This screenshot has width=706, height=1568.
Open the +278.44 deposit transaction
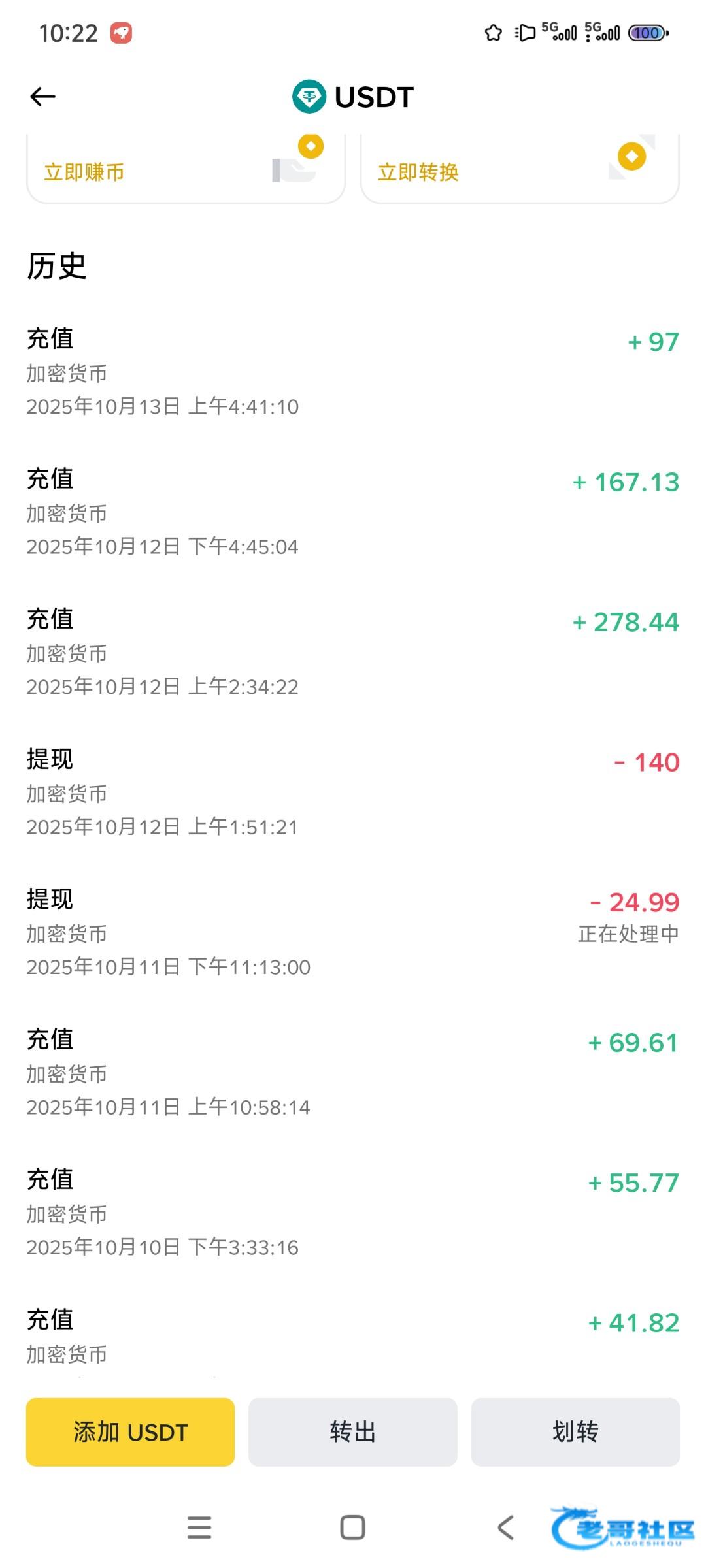point(353,652)
